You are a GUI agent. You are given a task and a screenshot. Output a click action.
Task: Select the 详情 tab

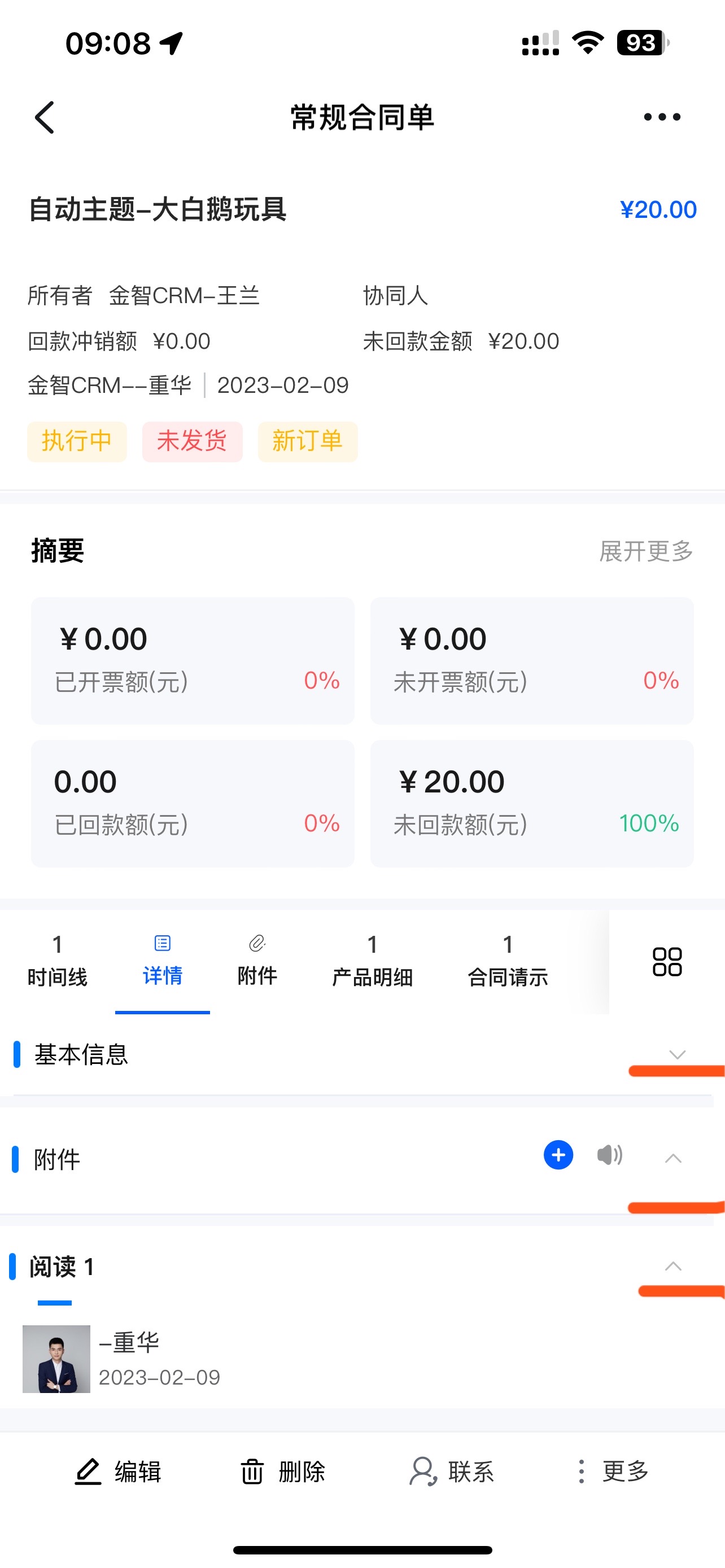point(162,962)
